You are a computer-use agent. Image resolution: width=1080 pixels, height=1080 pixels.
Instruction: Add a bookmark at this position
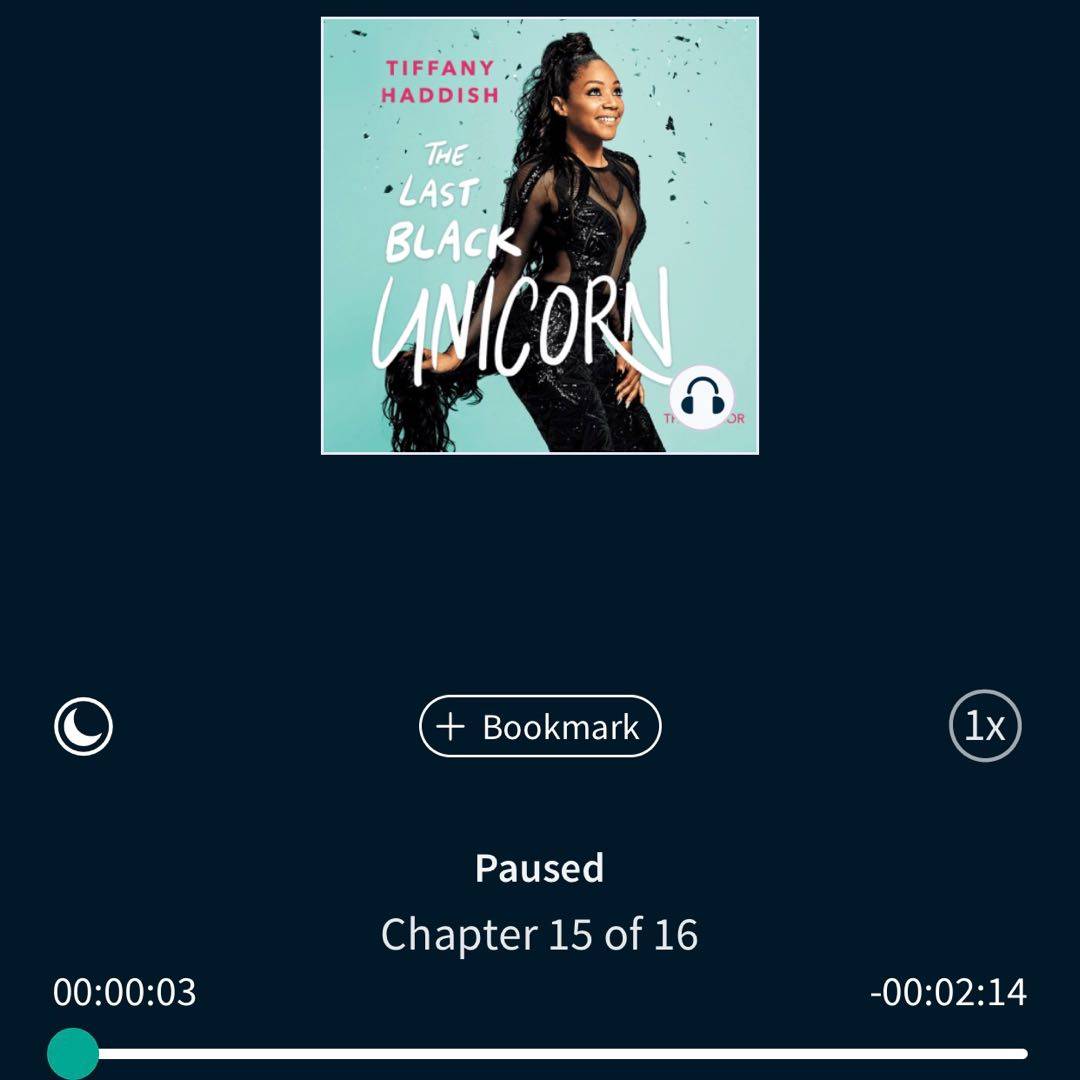click(x=540, y=727)
